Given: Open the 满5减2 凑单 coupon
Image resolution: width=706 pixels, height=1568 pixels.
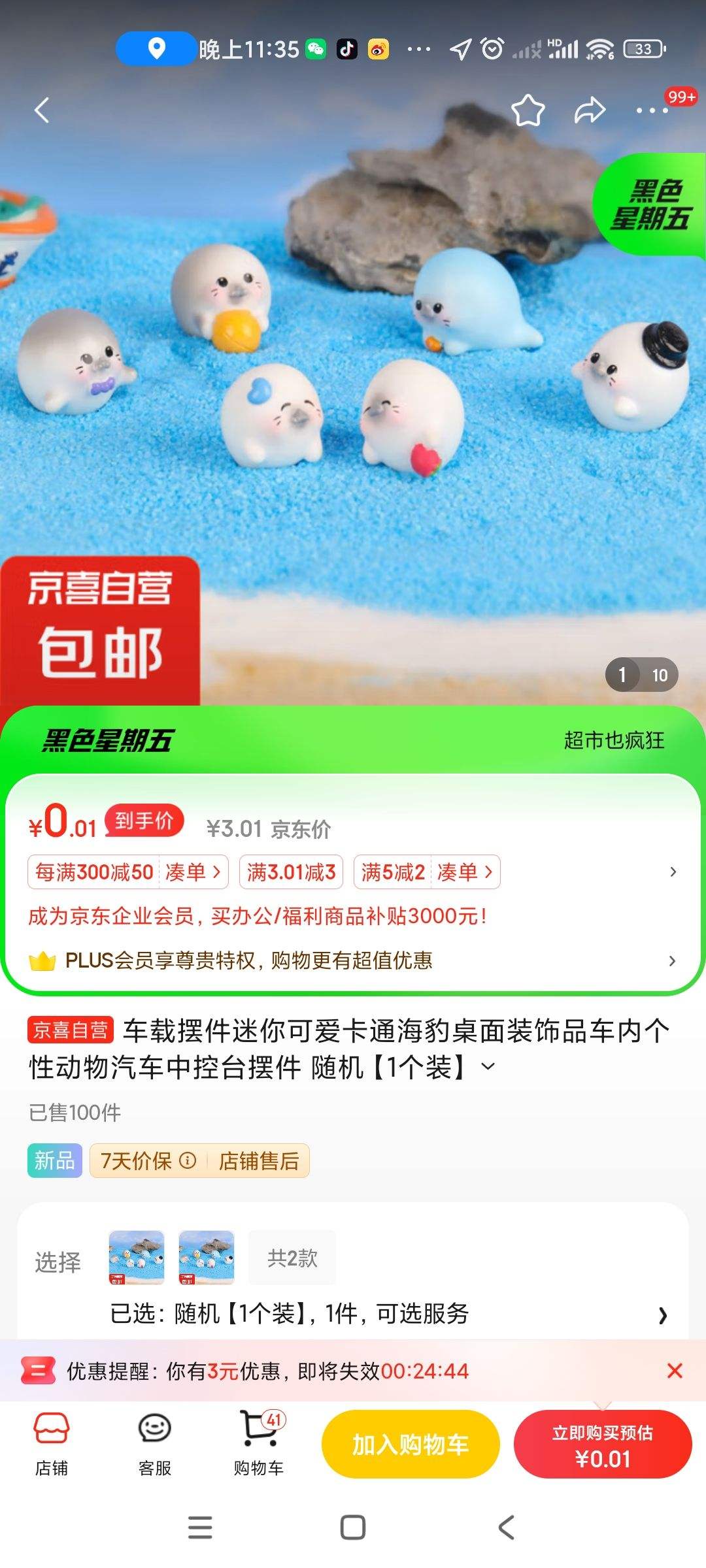Looking at the screenshot, I should click(x=427, y=872).
